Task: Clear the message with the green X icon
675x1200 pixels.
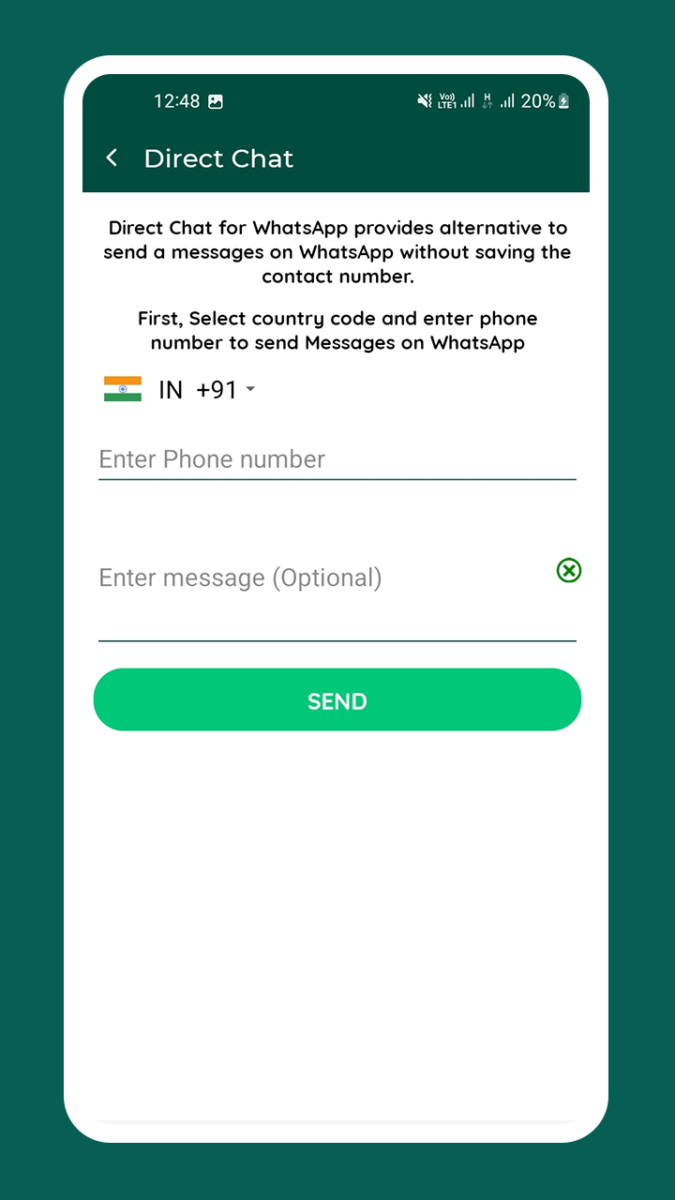Action: [x=568, y=570]
